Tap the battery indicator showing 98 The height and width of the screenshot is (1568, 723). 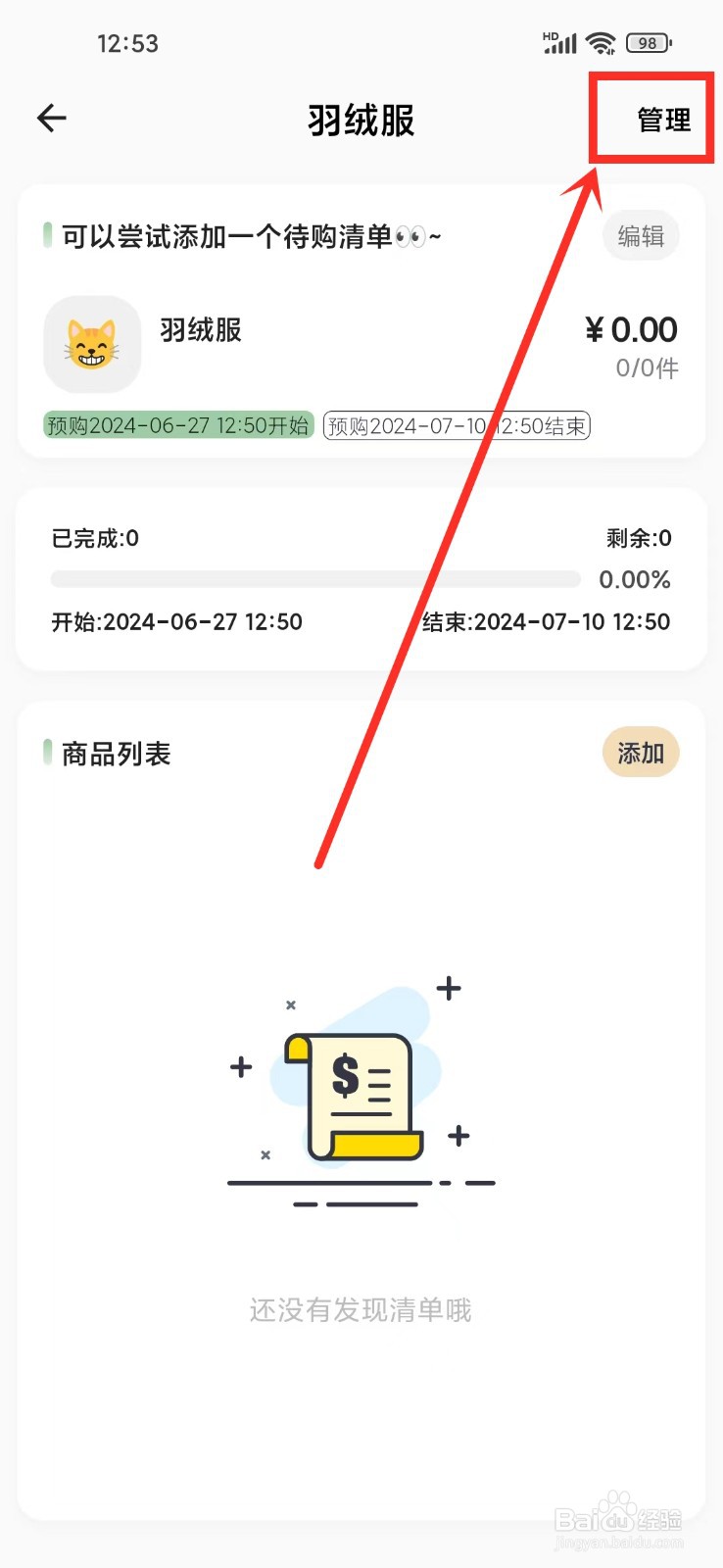click(647, 42)
